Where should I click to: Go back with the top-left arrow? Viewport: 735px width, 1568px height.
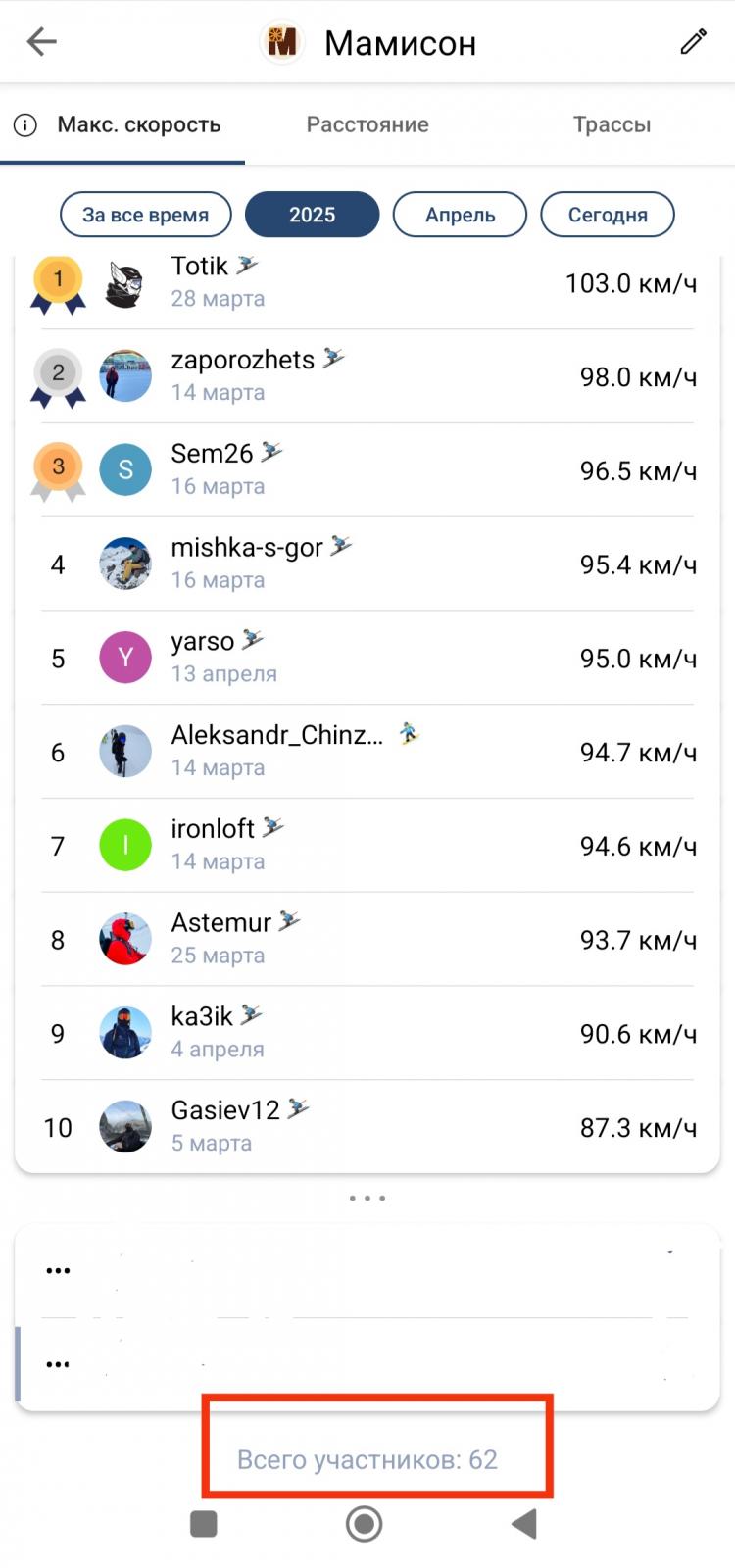tap(41, 42)
